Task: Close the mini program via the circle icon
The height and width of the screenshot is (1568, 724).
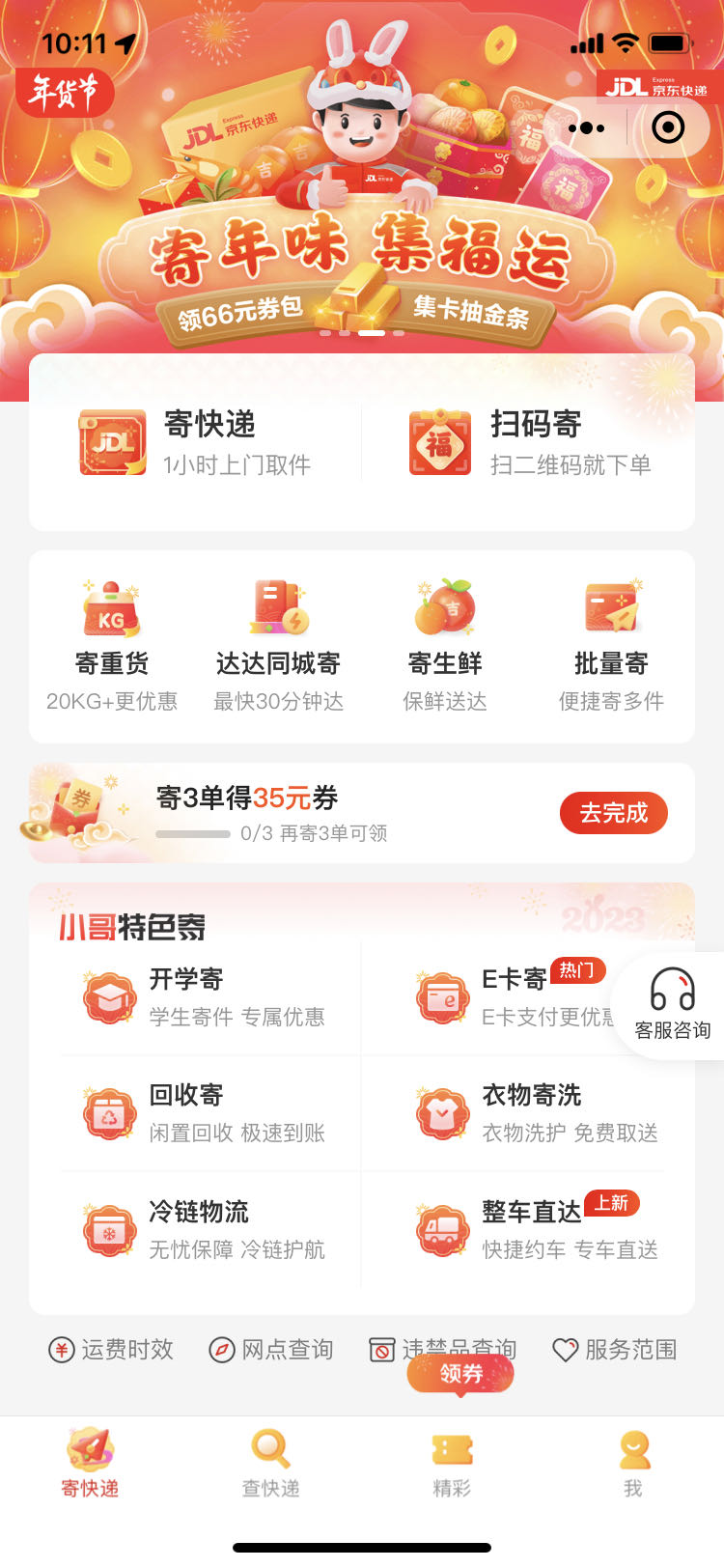Action: [x=668, y=127]
